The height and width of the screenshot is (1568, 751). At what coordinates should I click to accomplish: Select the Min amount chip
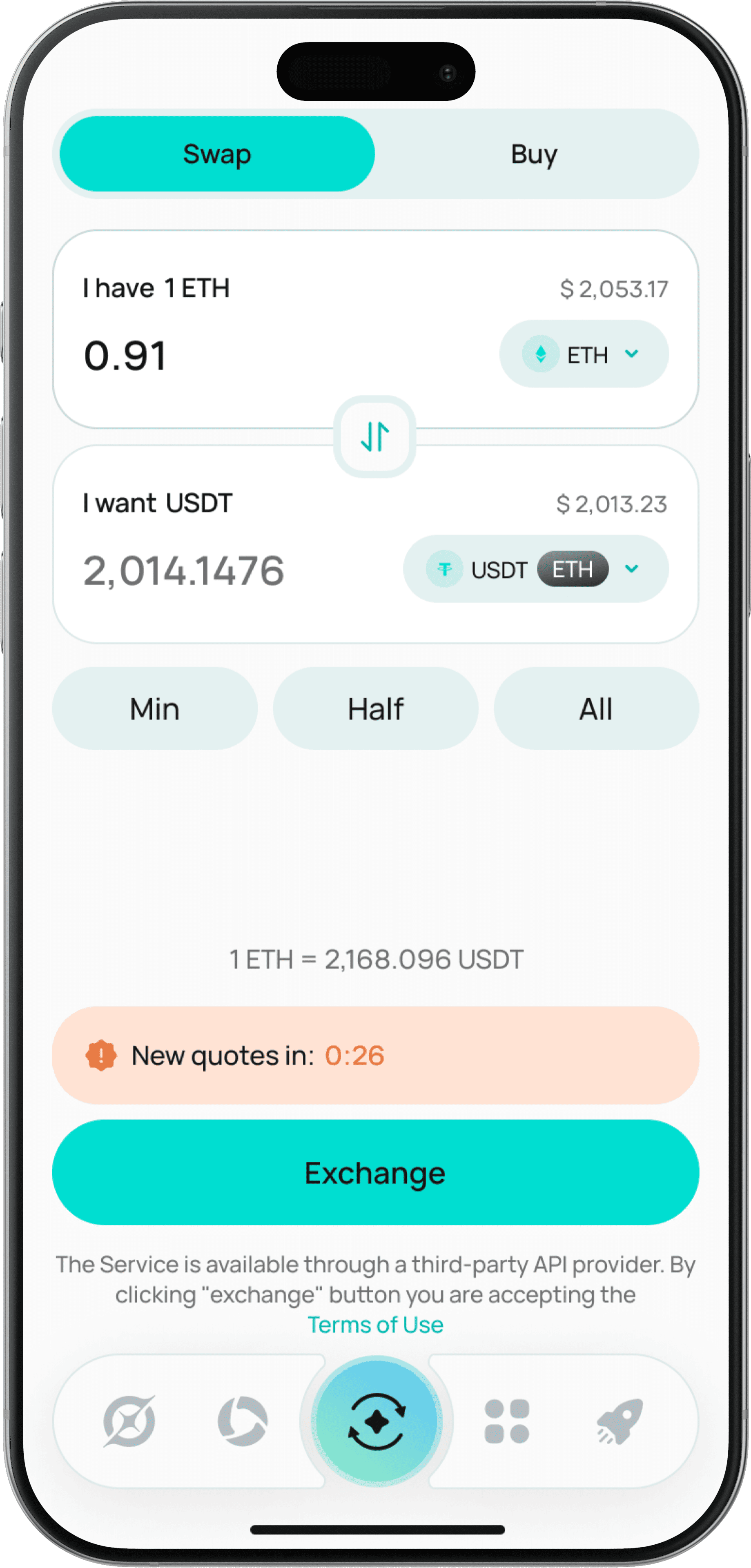pos(155,708)
